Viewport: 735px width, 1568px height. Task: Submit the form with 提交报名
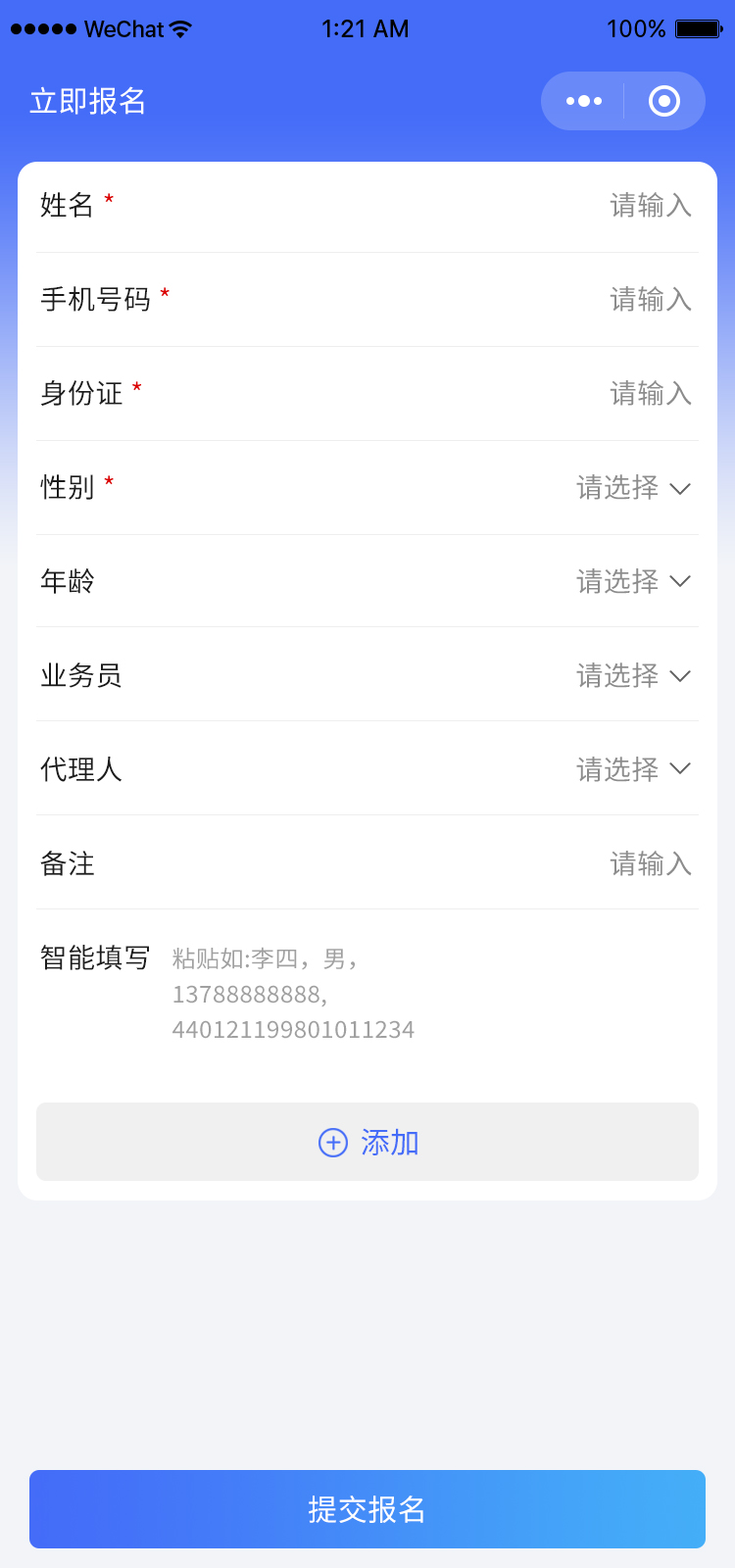(367, 1509)
